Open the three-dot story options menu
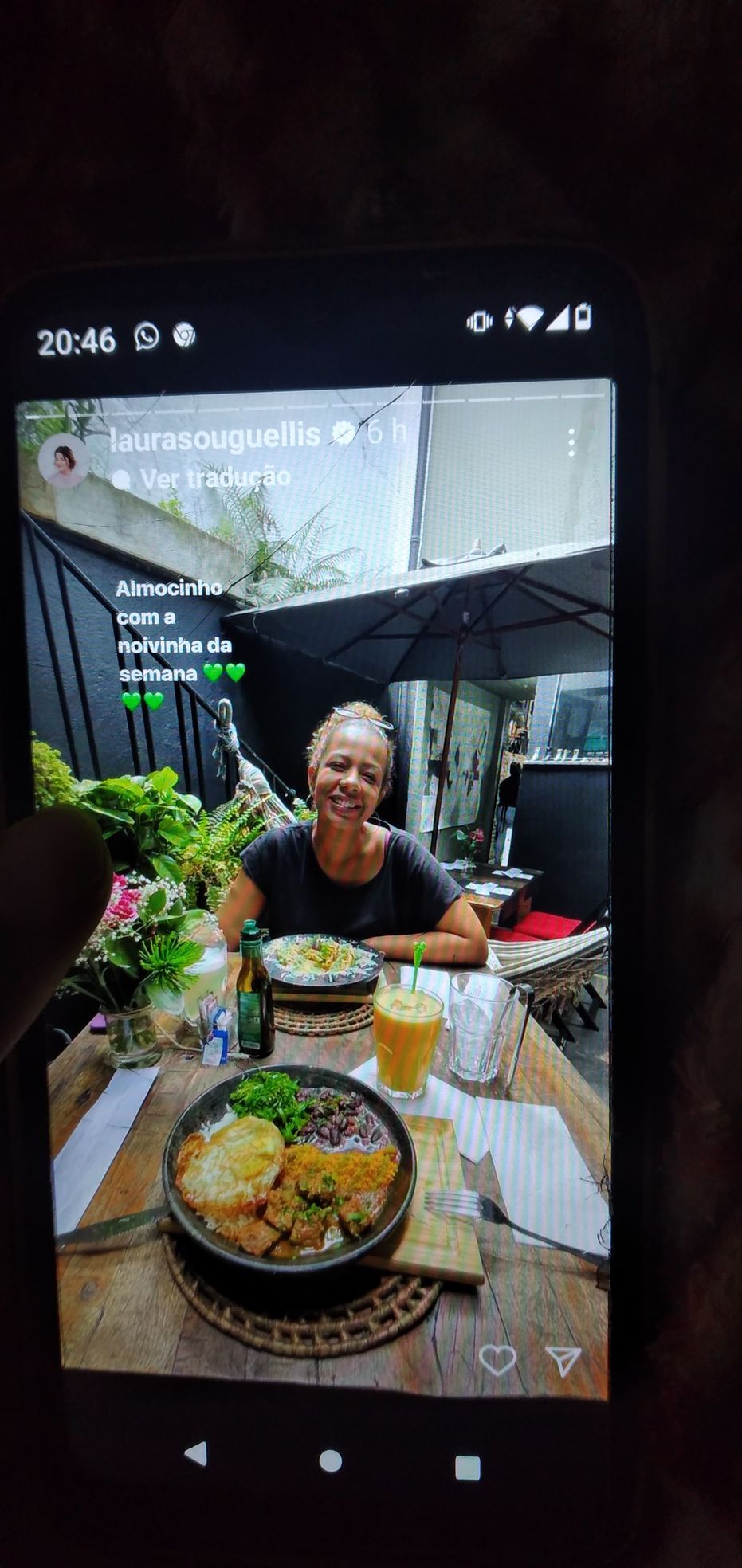This screenshot has width=742, height=1568. click(571, 442)
